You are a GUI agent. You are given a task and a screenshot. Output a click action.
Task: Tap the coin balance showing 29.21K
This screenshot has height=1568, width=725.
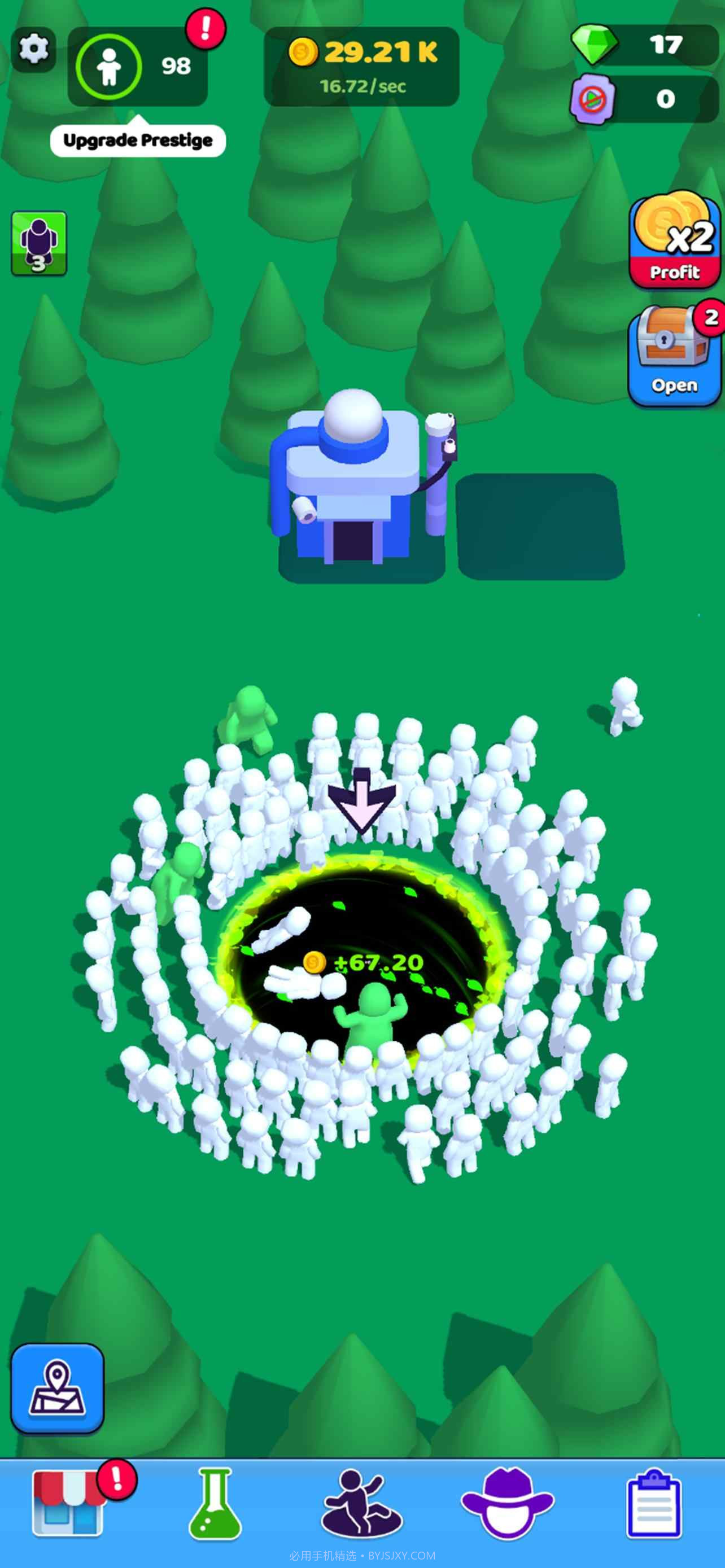[361, 54]
